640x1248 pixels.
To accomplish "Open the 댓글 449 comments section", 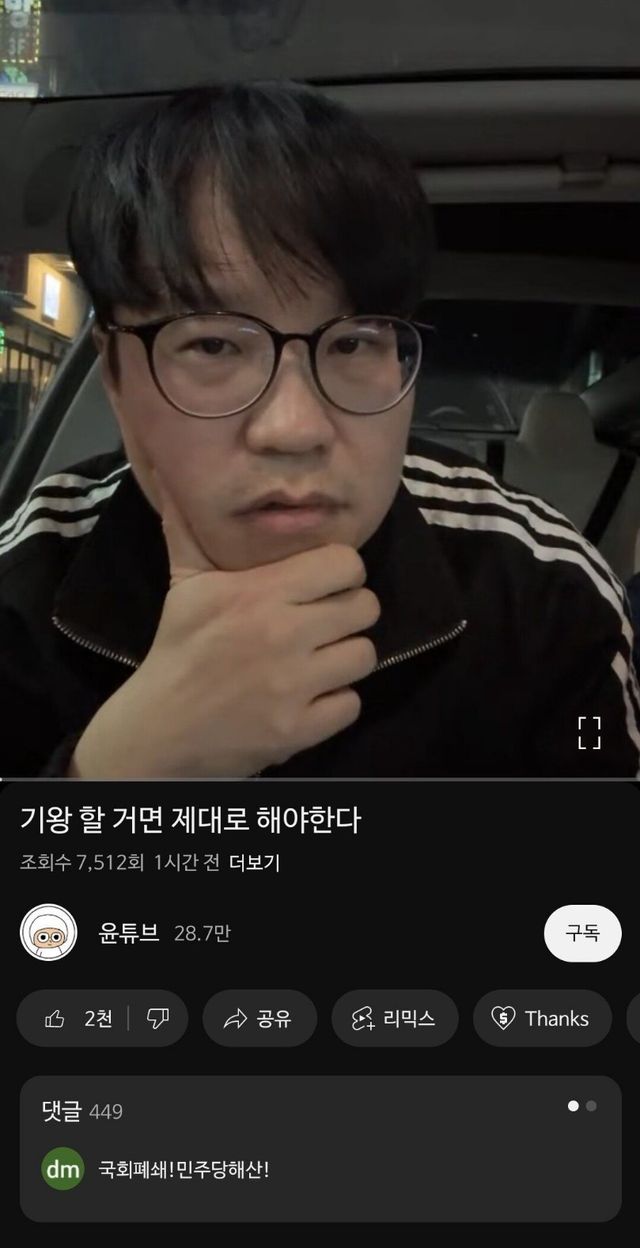I will click(82, 1111).
